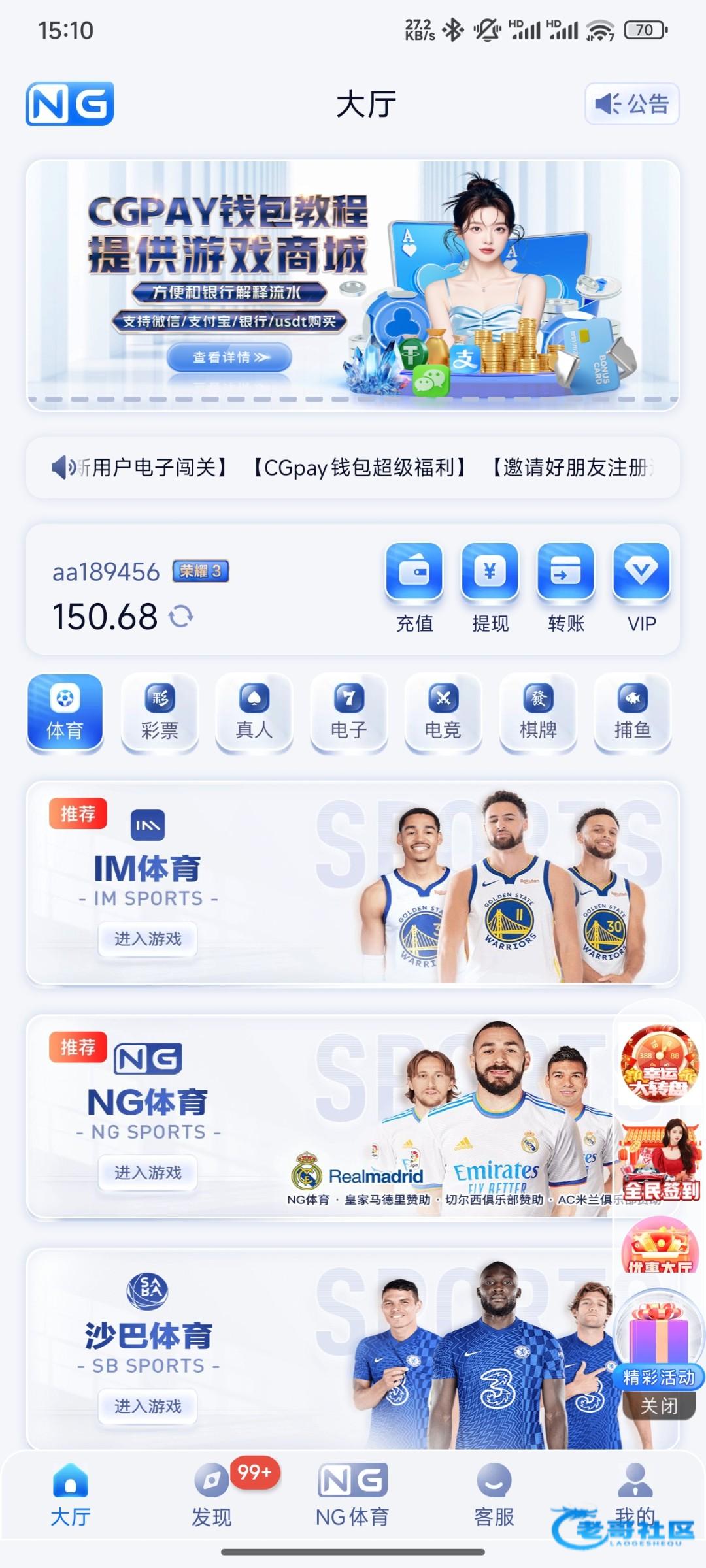
Task: Open the CGPAY钱包教程 banner
Action: tap(353, 285)
